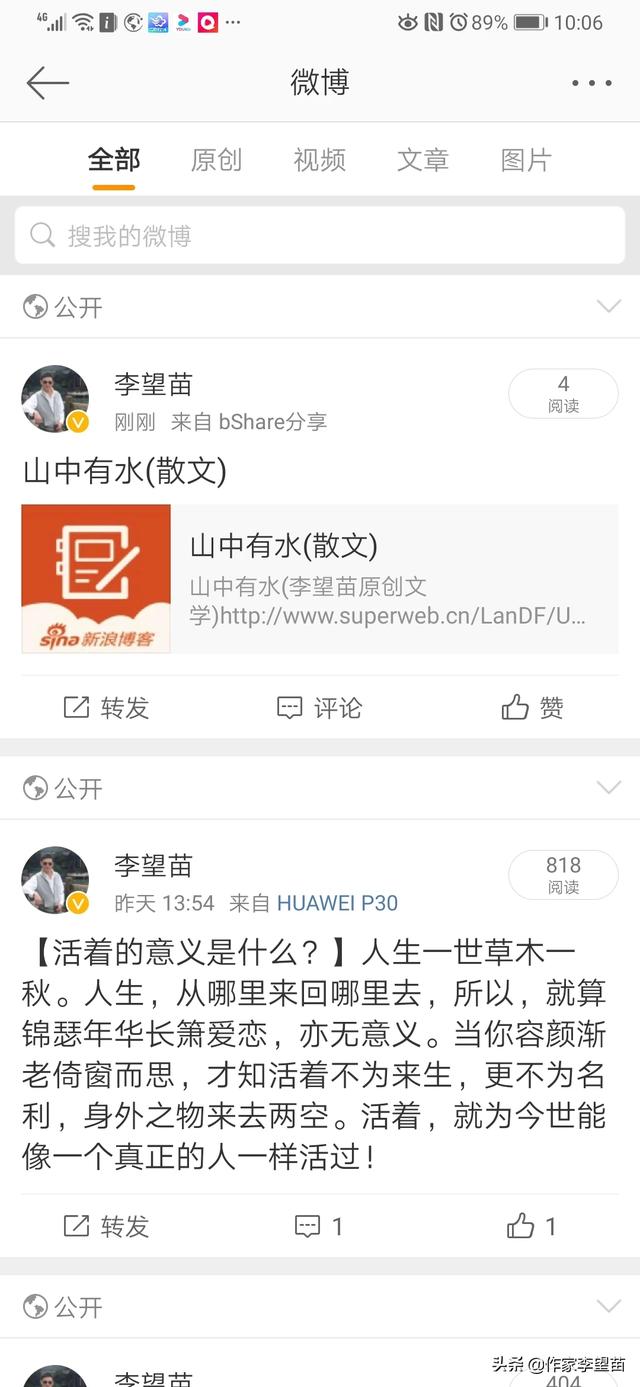Go back using the top-left arrow
Viewport: 640px width, 1387px height.
pyautogui.click(x=47, y=83)
